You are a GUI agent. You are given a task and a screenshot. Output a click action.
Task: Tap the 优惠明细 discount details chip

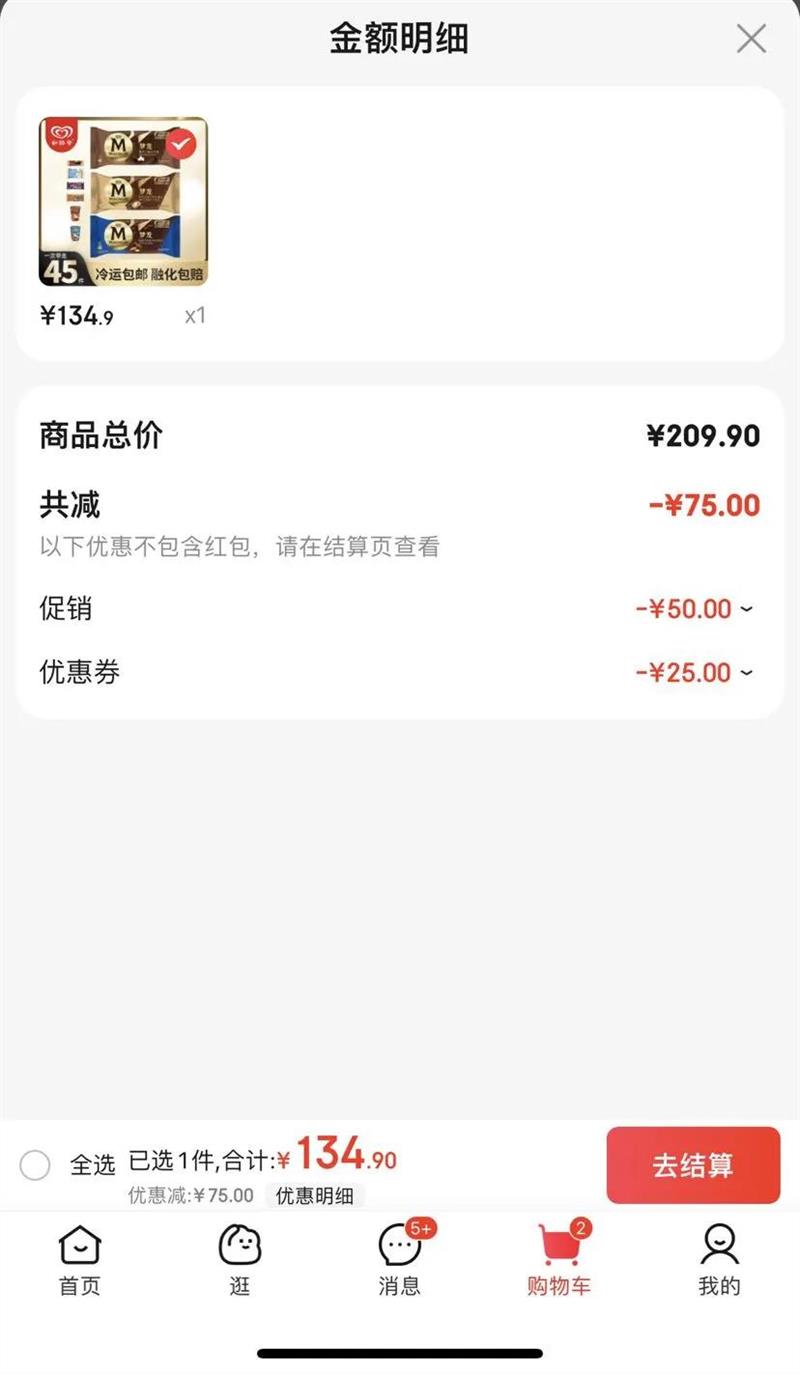click(x=314, y=1196)
